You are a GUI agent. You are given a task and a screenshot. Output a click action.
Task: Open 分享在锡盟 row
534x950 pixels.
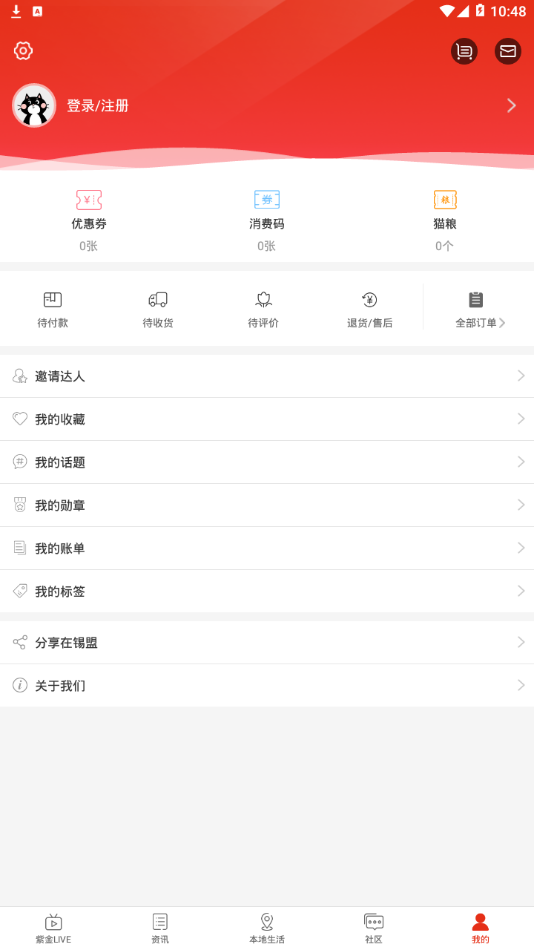click(x=267, y=642)
